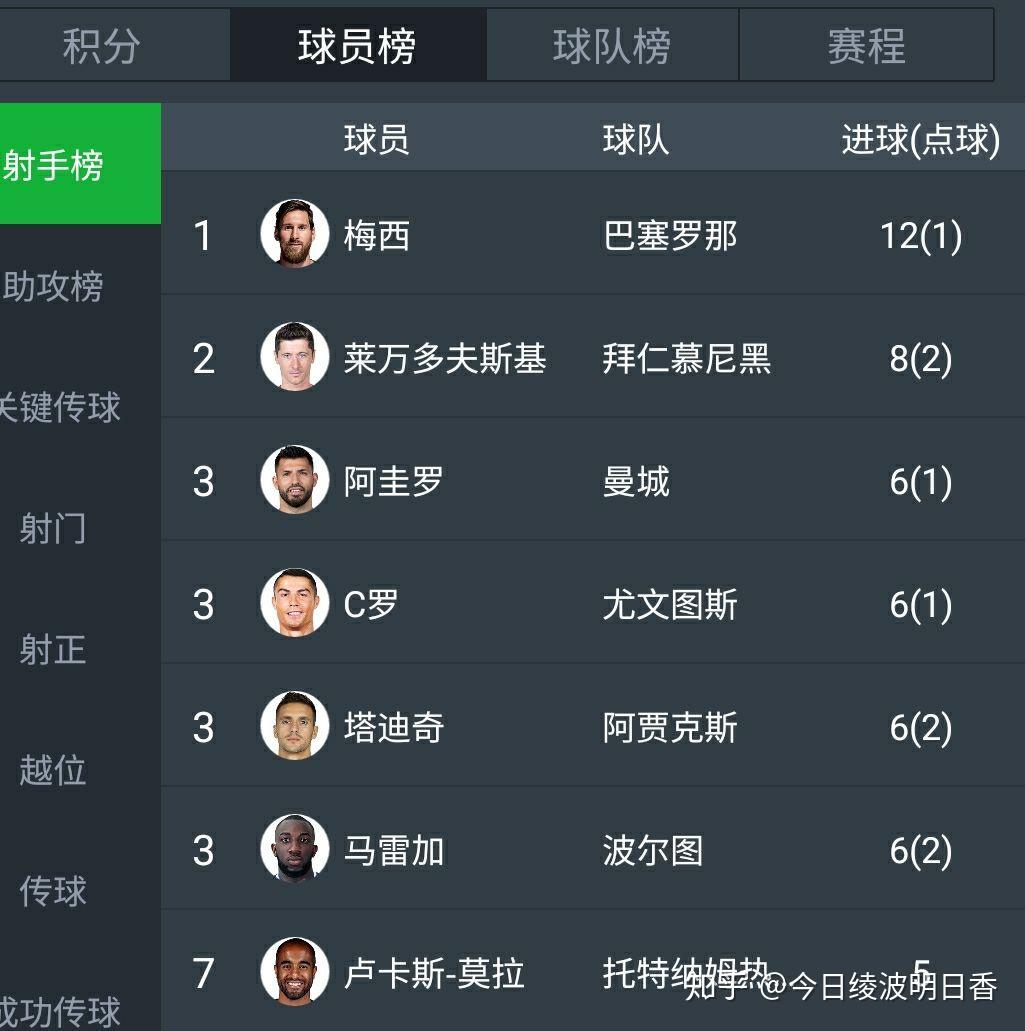The height and width of the screenshot is (1031, 1025).
Task: Open the 关键传球 ranking
Action: coord(58,408)
